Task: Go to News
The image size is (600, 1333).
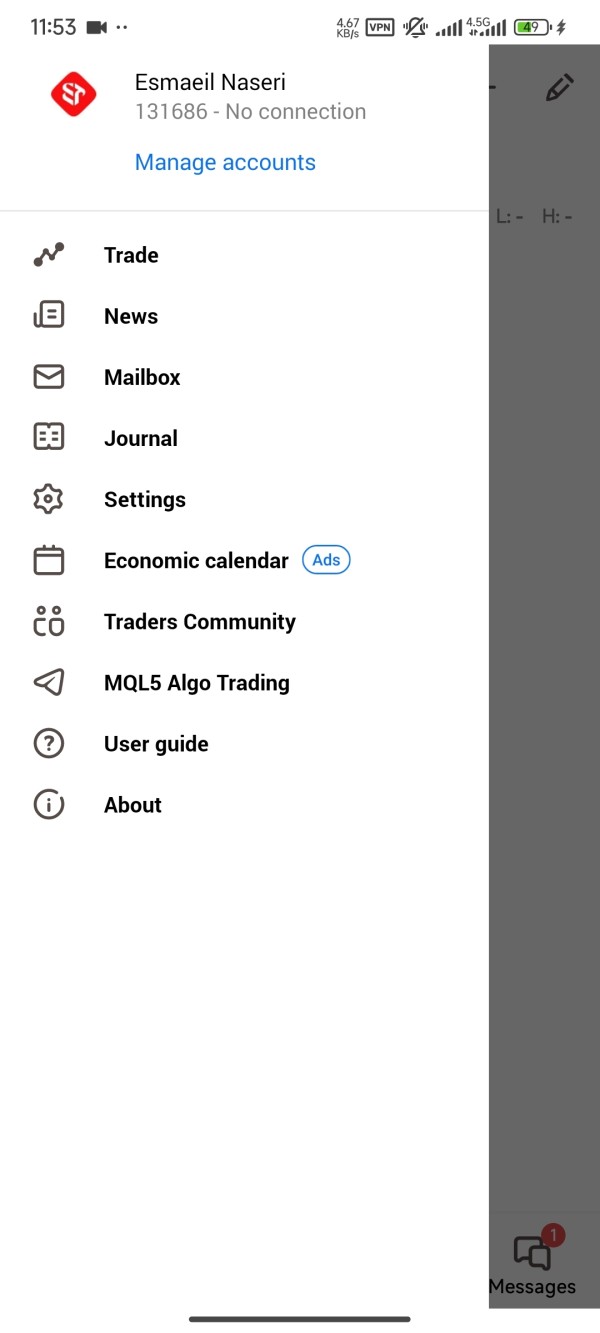Action: pyautogui.click(x=244, y=316)
